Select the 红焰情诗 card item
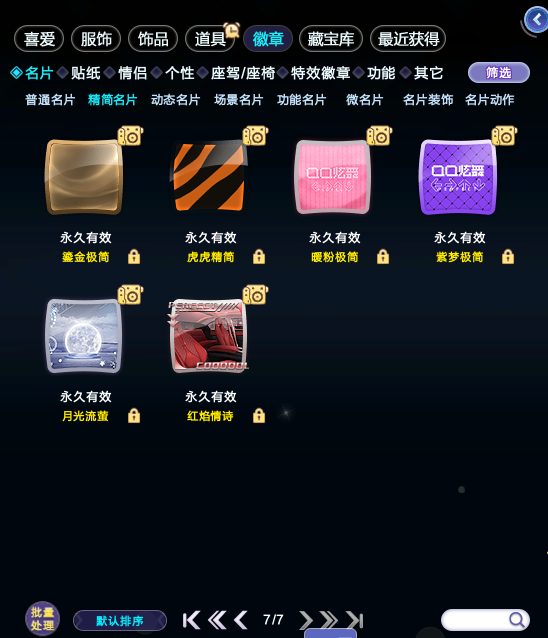This screenshot has height=638, width=548. coord(208,336)
